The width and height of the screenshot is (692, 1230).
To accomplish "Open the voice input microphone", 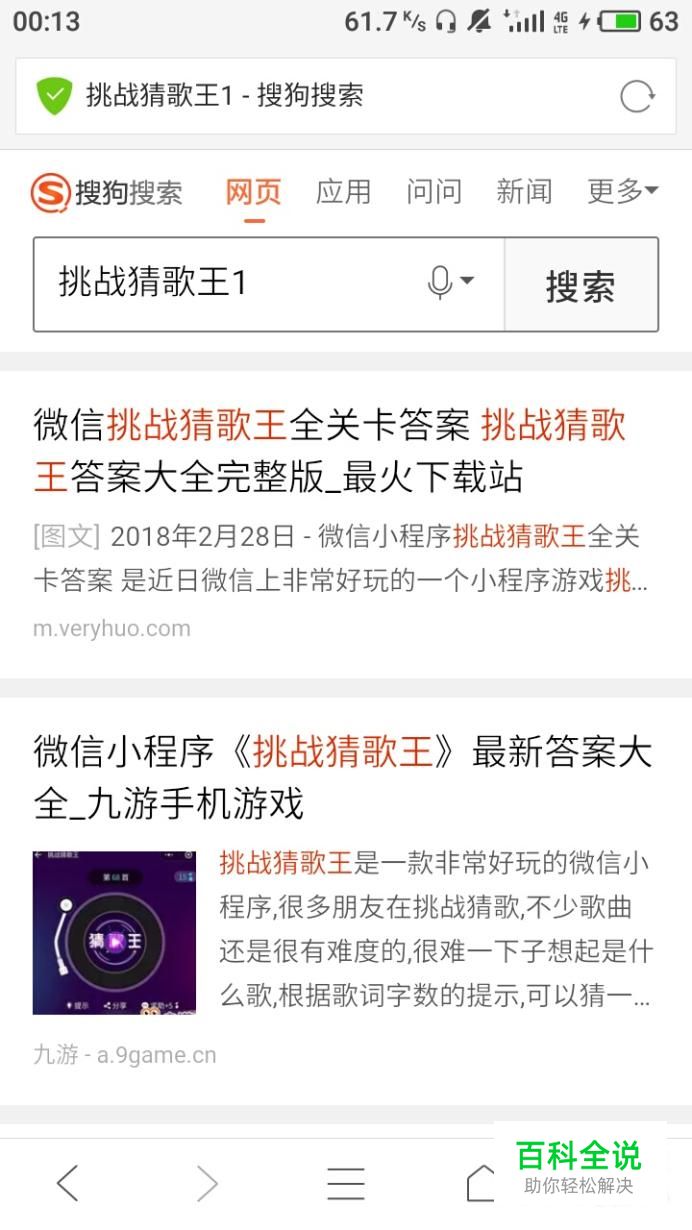I will coord(449,283).
